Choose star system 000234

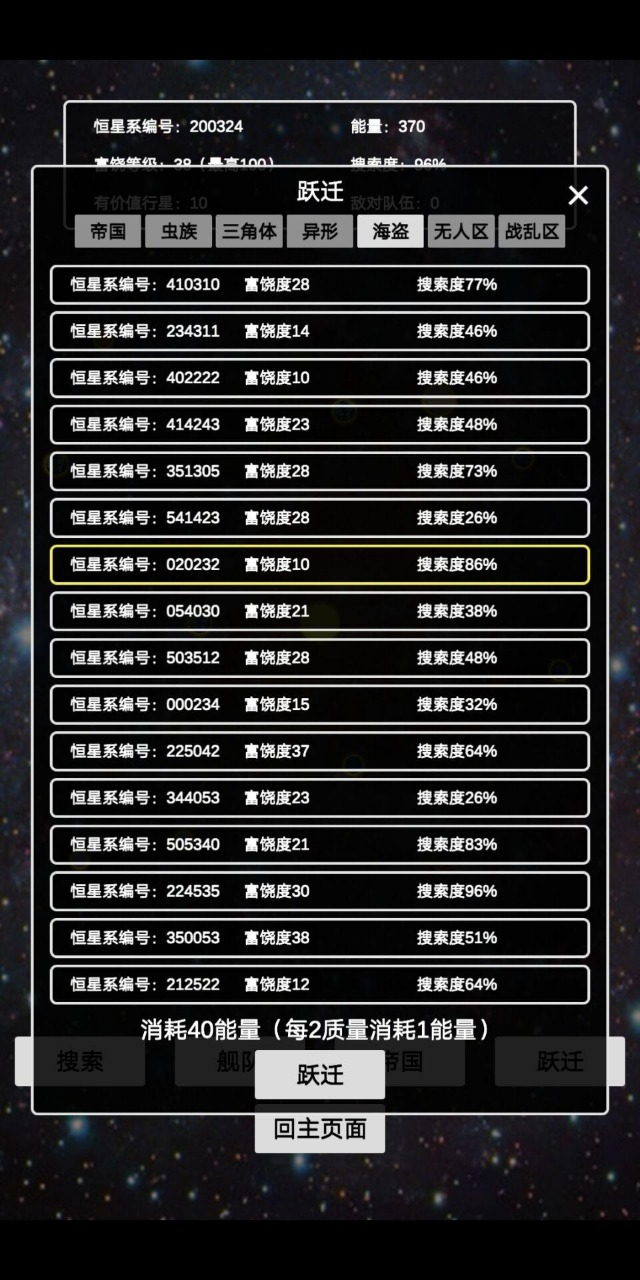pos(320,704)
